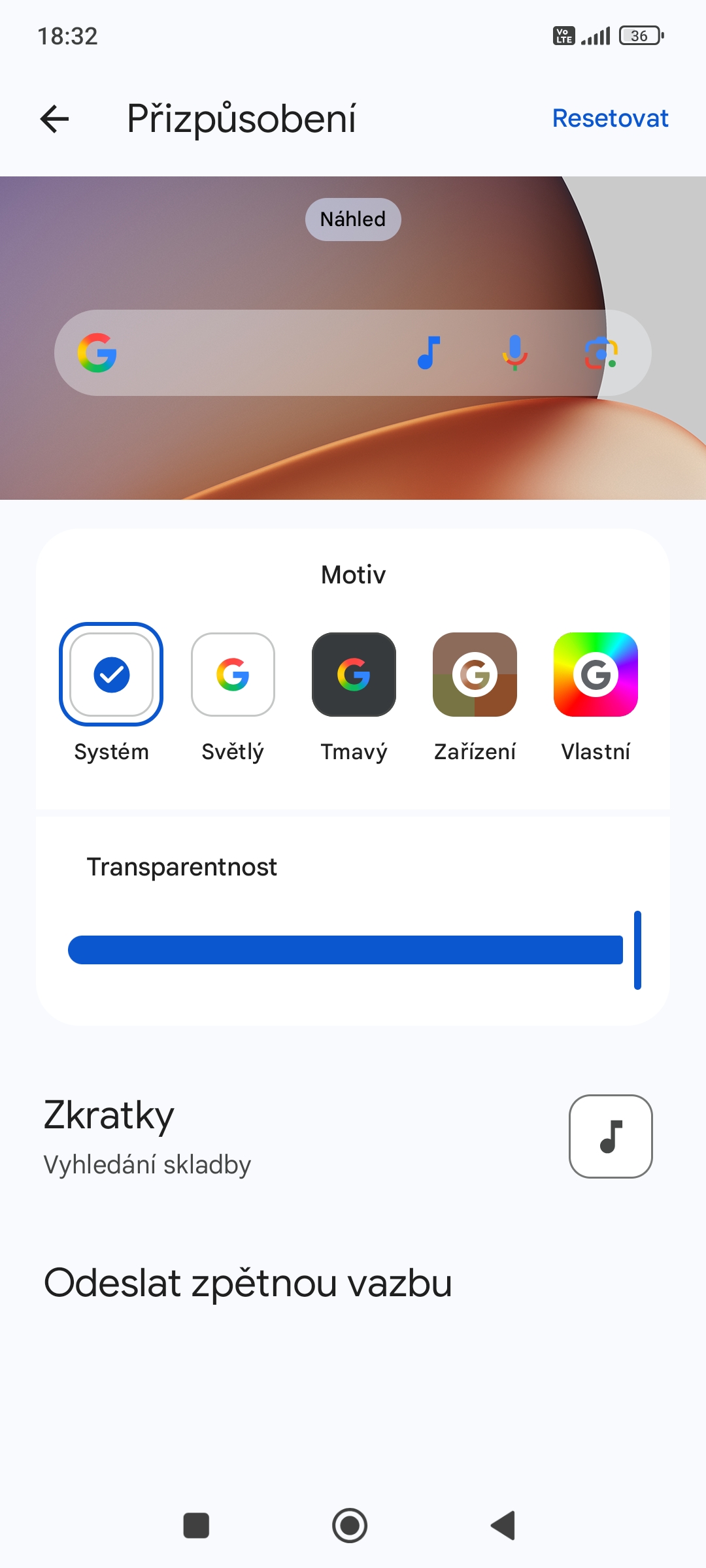Tap the Transparentnost slider bar
Screen dimensions: 706x1568
[345, 950]
